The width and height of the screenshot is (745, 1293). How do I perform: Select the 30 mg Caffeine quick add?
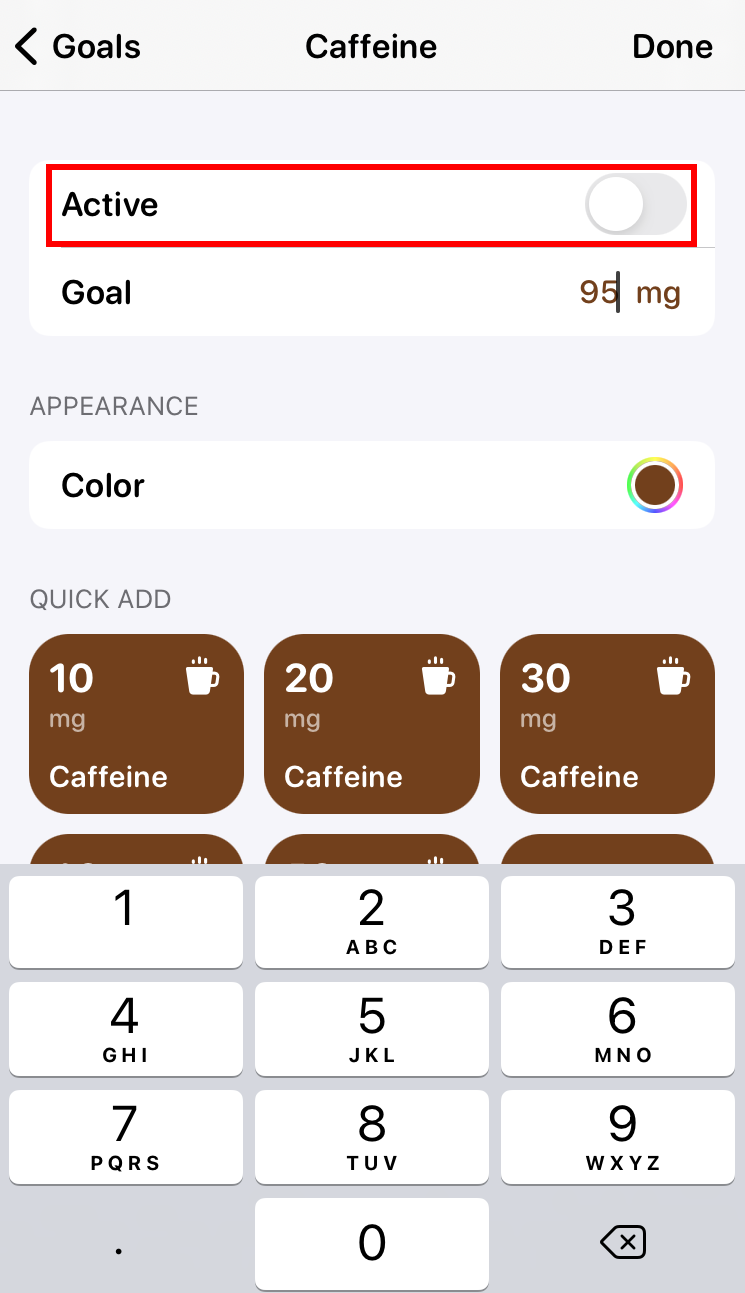607,723
